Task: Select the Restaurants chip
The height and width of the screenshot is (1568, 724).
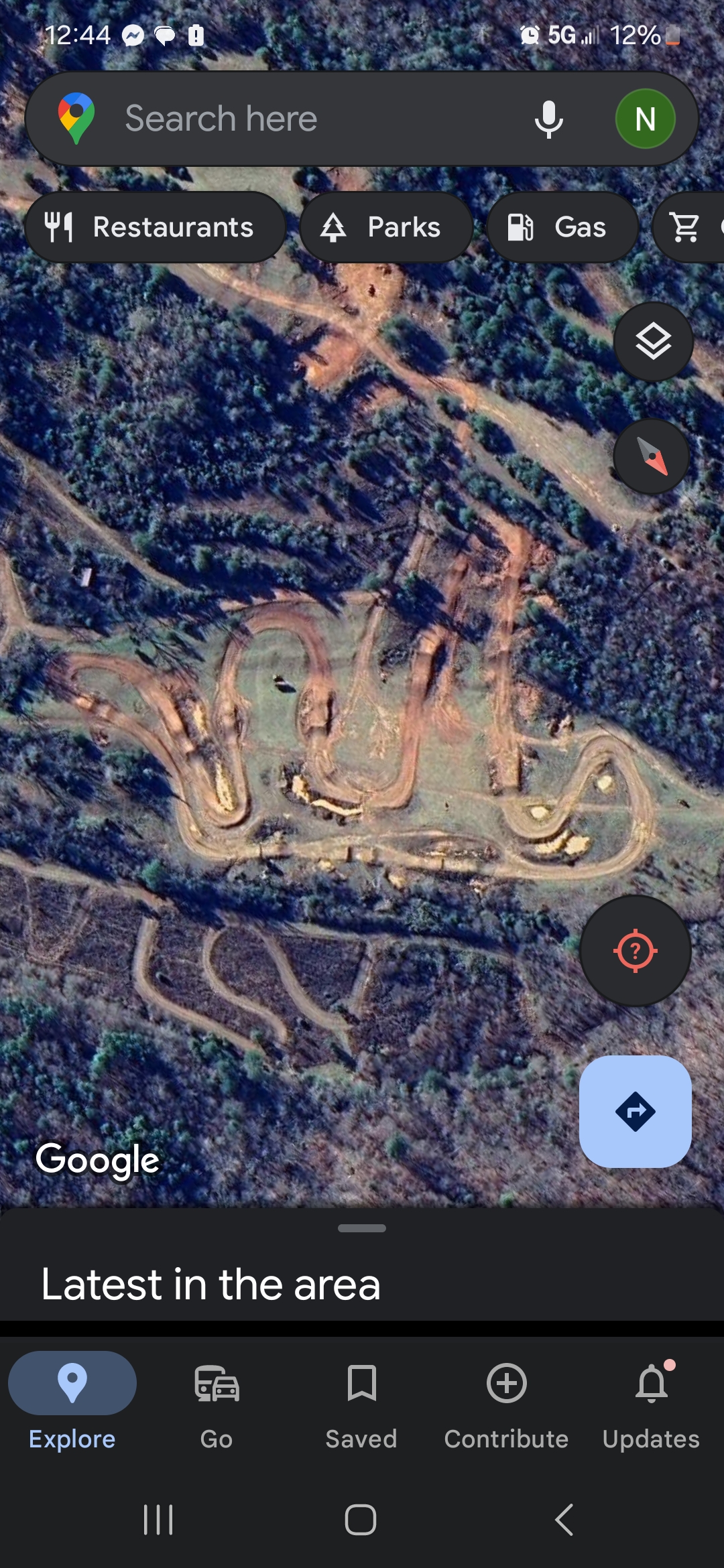Action: [x=156, y=227]
